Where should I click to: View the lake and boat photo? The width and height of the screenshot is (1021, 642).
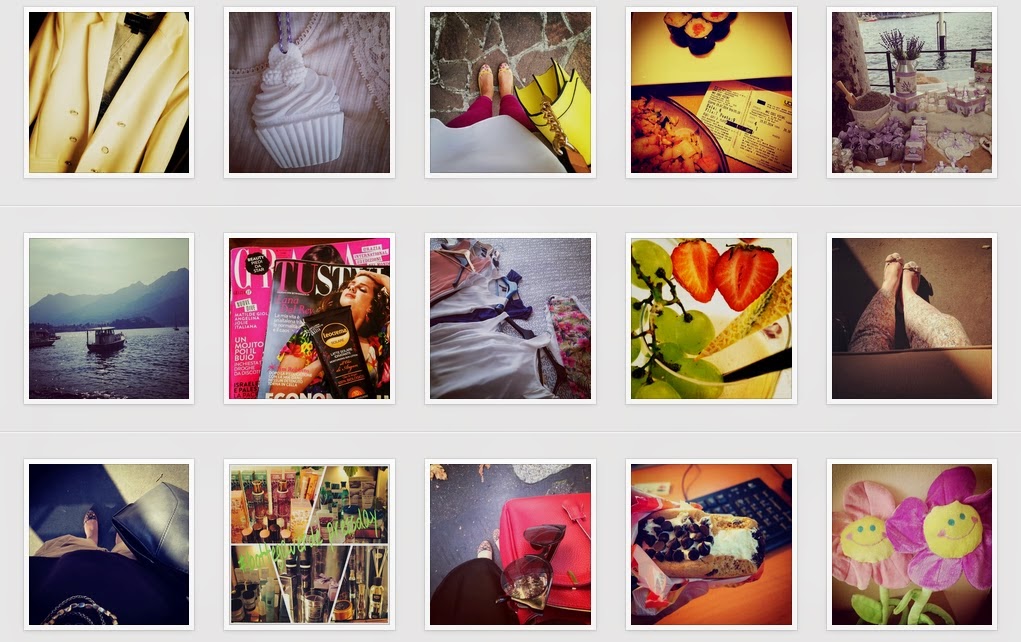109,319
